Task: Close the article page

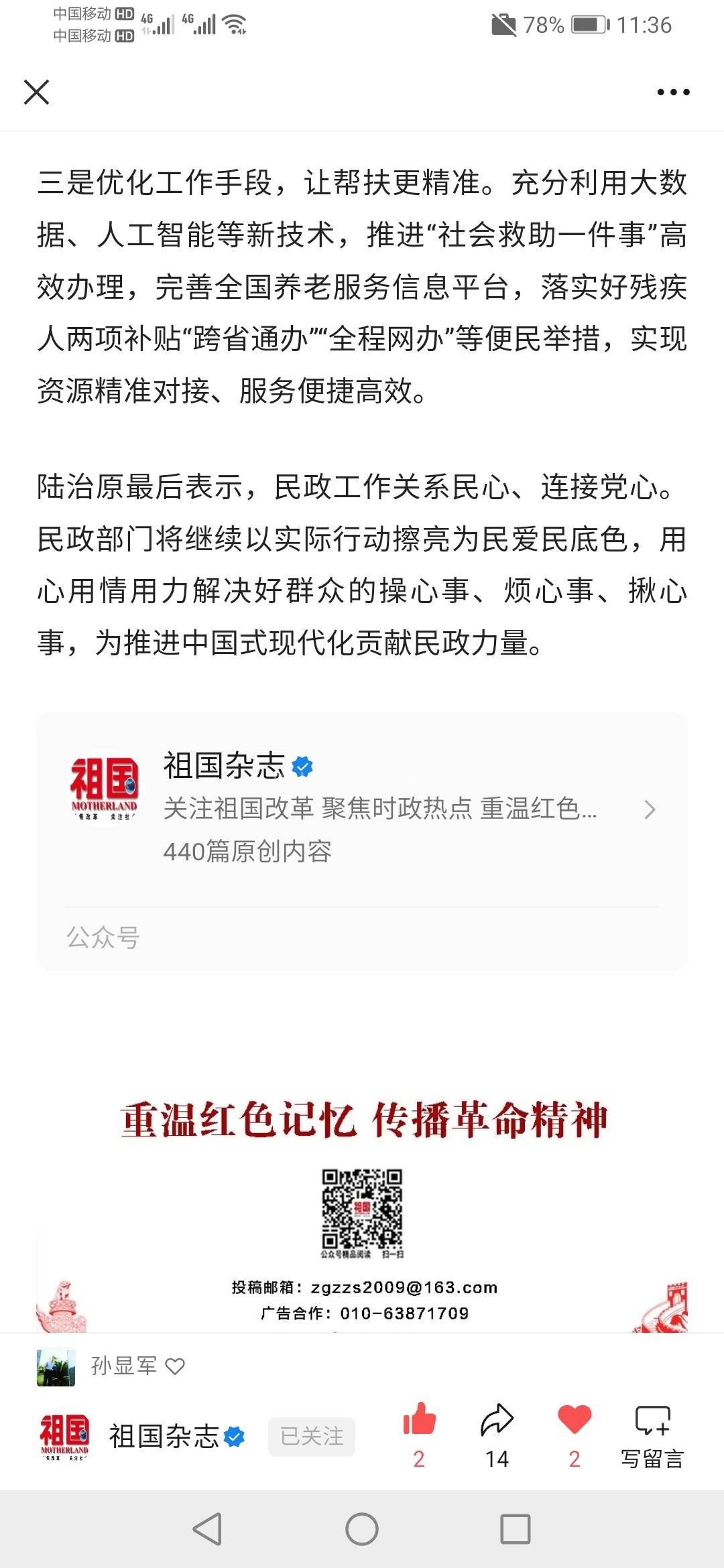Action: (37, 92)
